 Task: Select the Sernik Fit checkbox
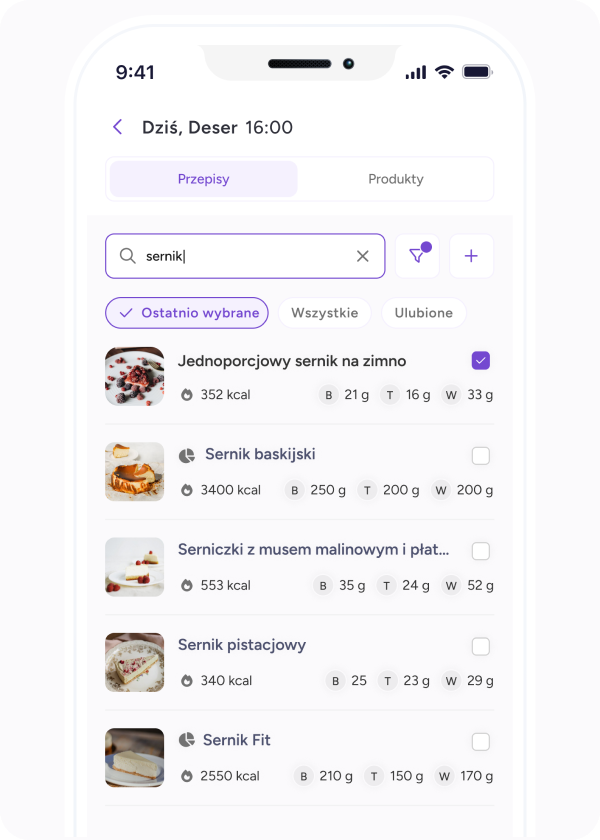click(x=481, y=741)
